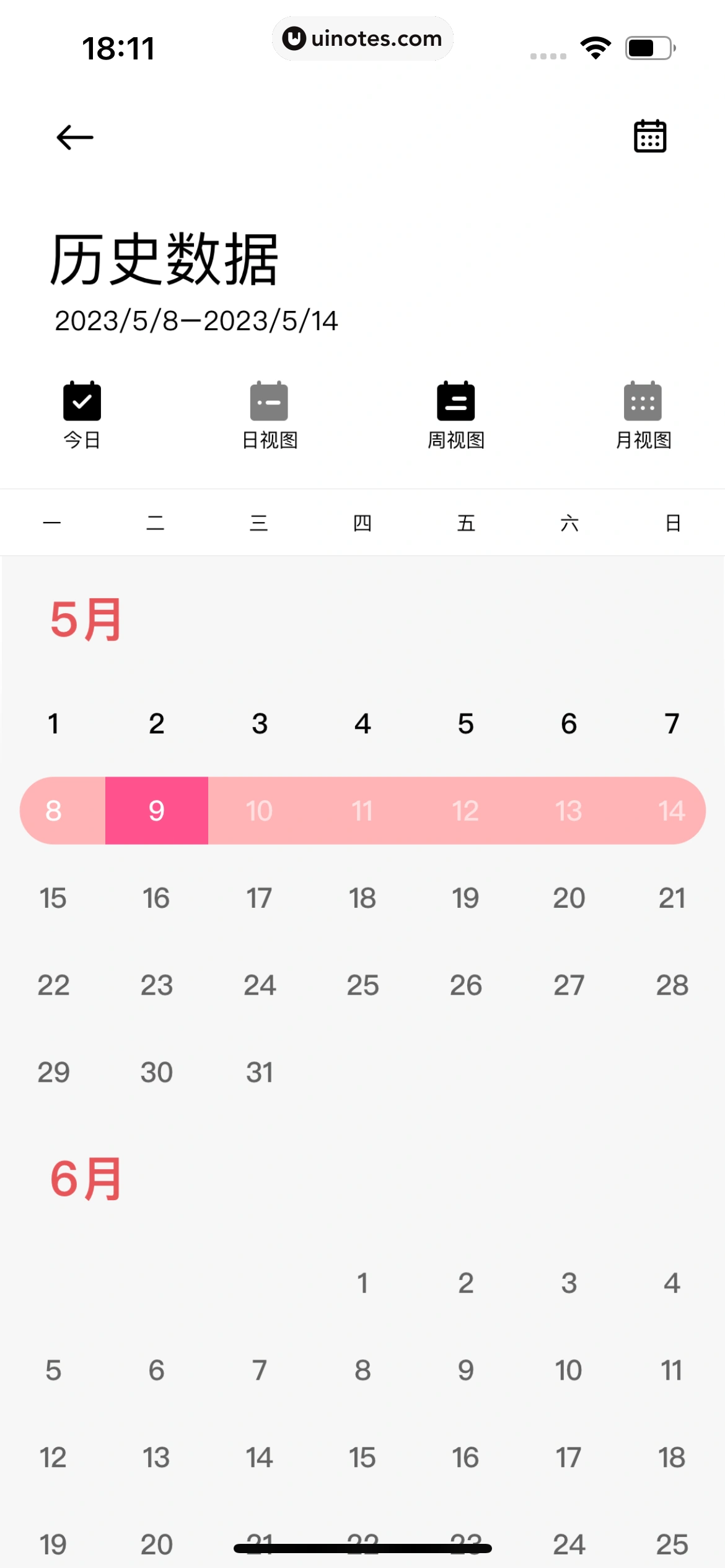This screenshot has width=725, height=1568.
Task: Choose May 22 in the calendar
Action: pos(53,985)
